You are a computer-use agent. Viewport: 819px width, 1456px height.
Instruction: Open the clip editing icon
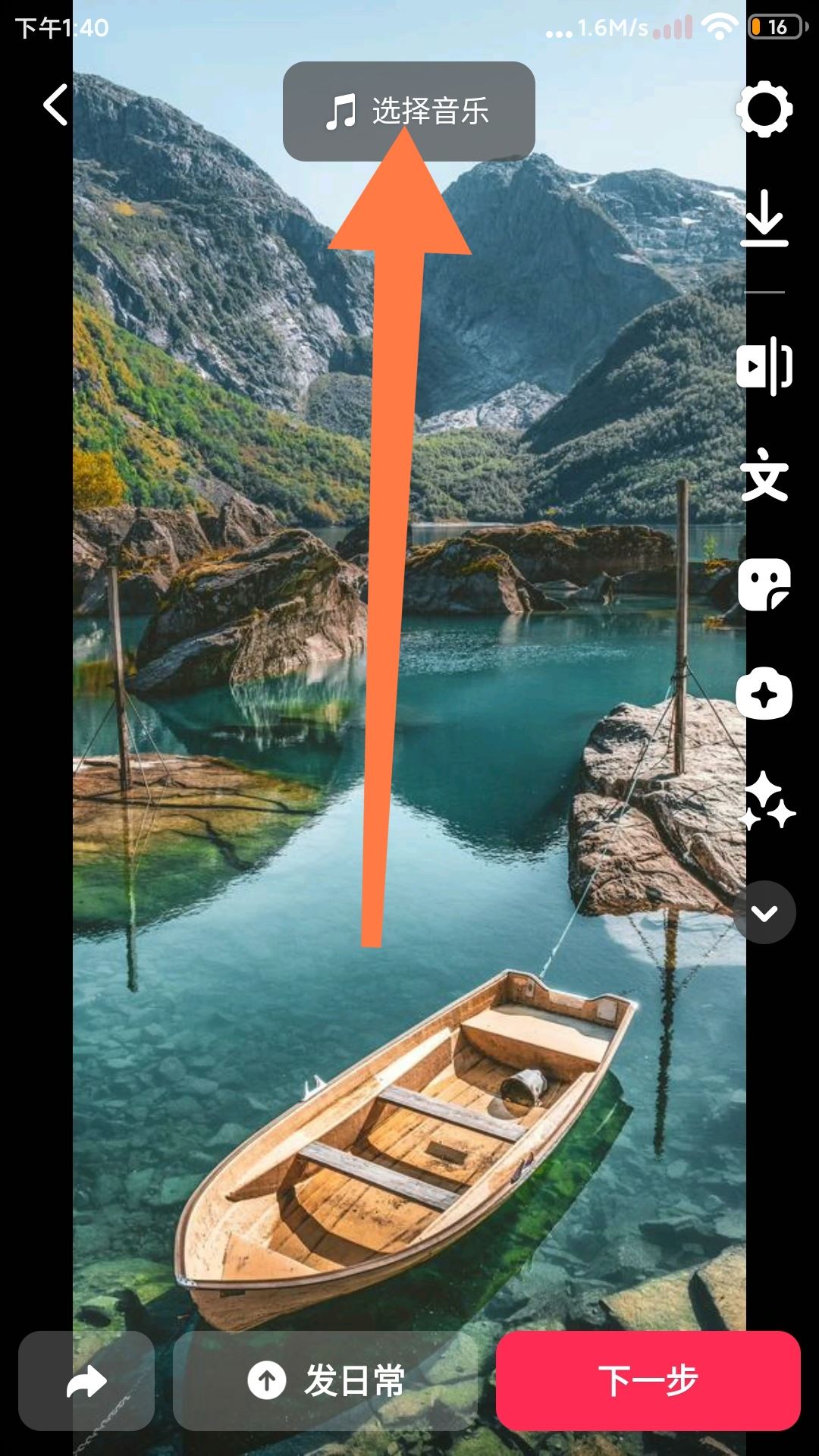click(x=764, y=366)
